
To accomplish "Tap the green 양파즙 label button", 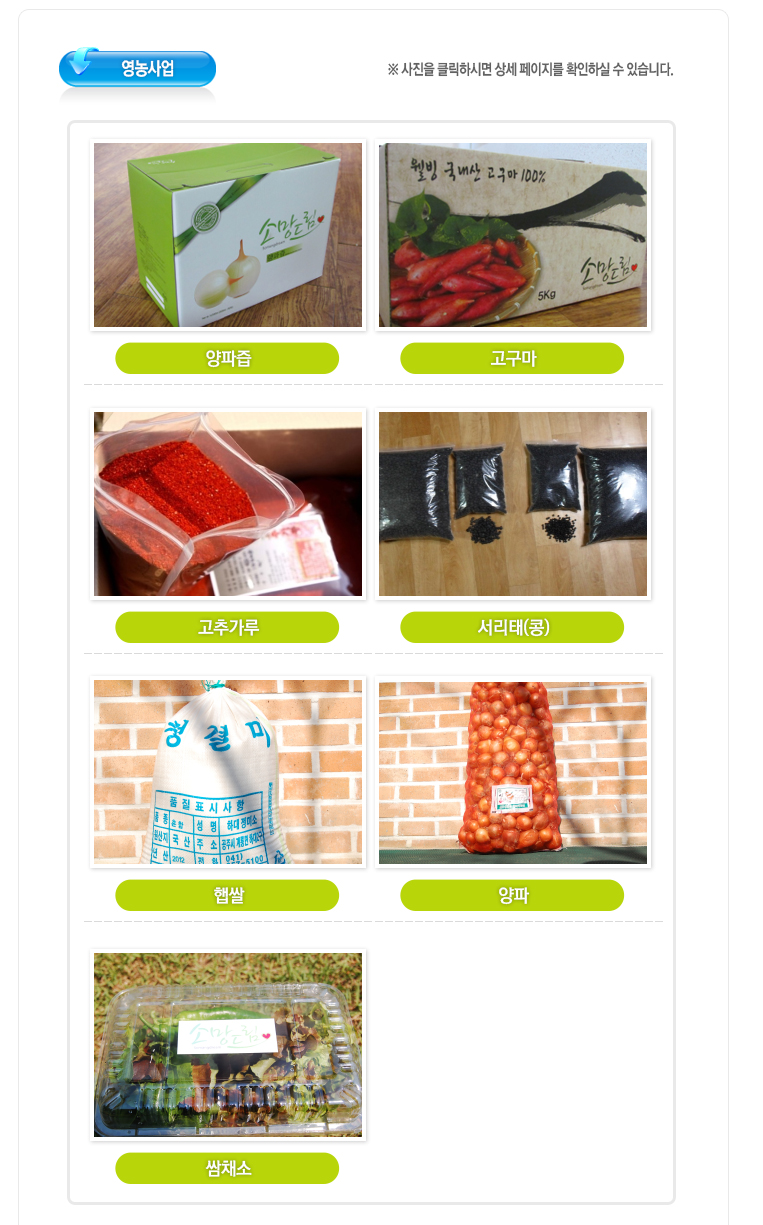I will point(227,358).
